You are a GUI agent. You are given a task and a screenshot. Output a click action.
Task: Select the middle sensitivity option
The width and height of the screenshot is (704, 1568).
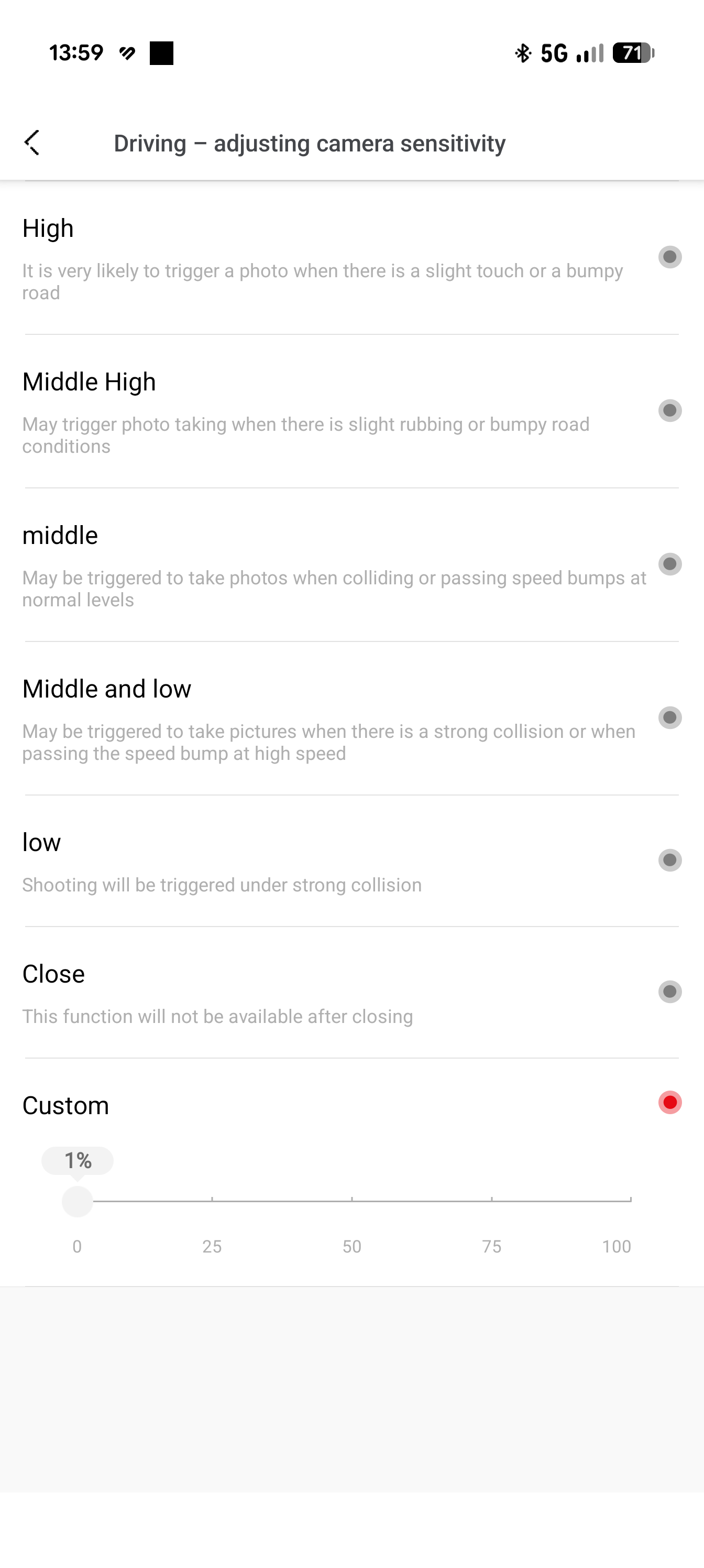(x=351, y=564)
